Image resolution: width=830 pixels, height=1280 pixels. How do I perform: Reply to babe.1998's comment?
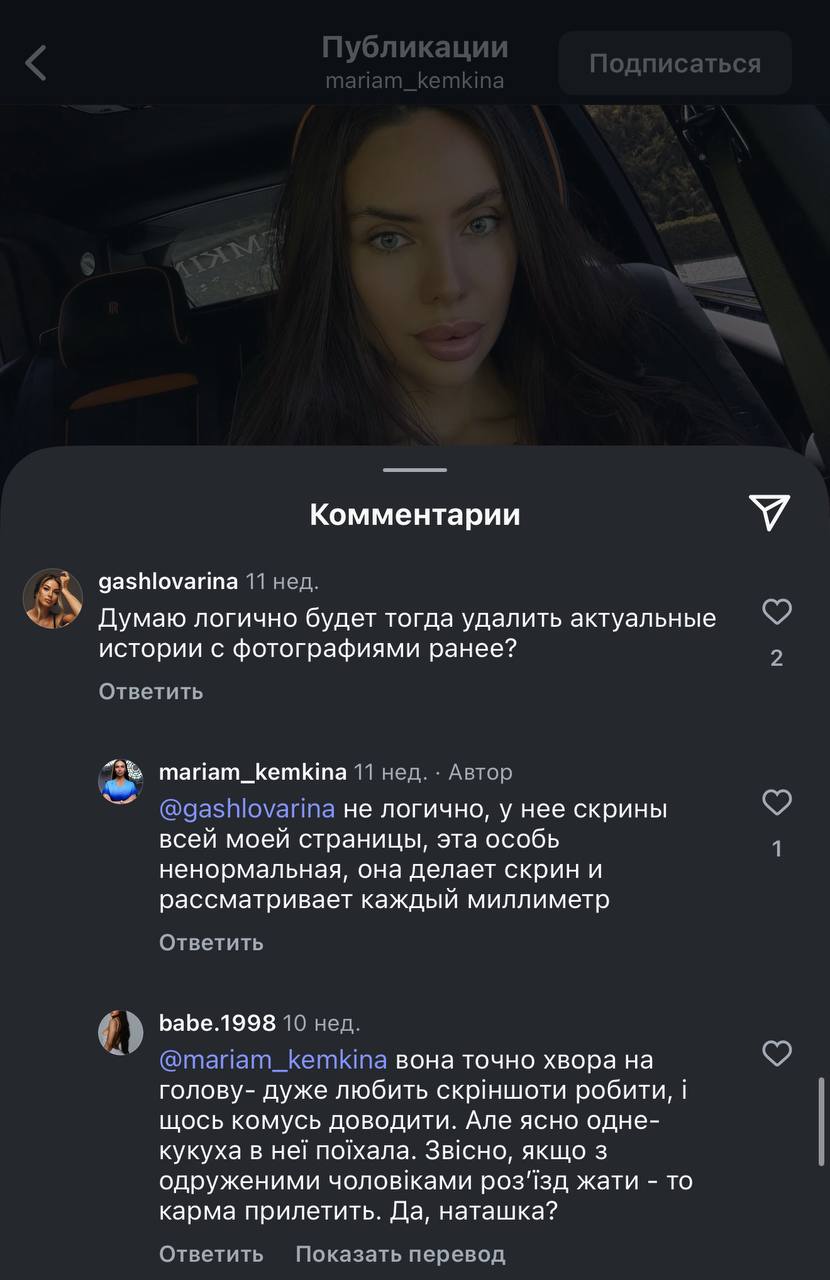click(x=211, y=1253)
